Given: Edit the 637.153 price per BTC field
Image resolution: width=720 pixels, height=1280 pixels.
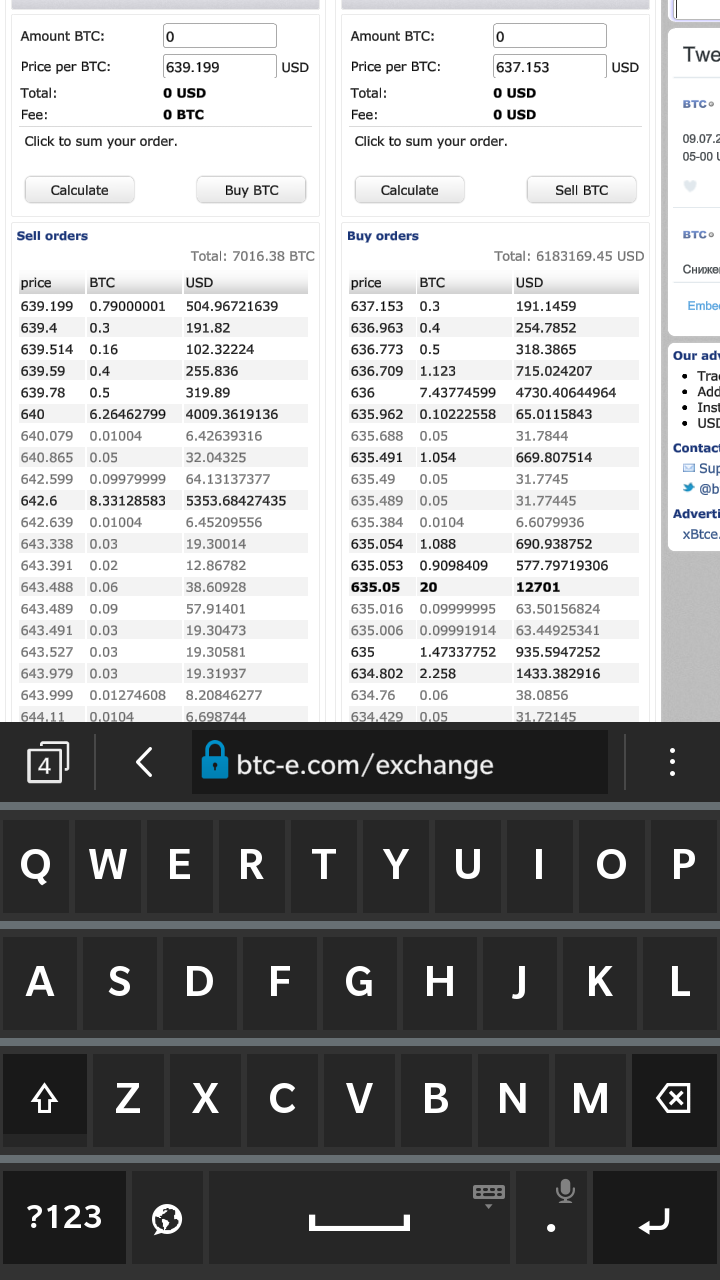Looking at the screenshot, I should coord(550,68).
